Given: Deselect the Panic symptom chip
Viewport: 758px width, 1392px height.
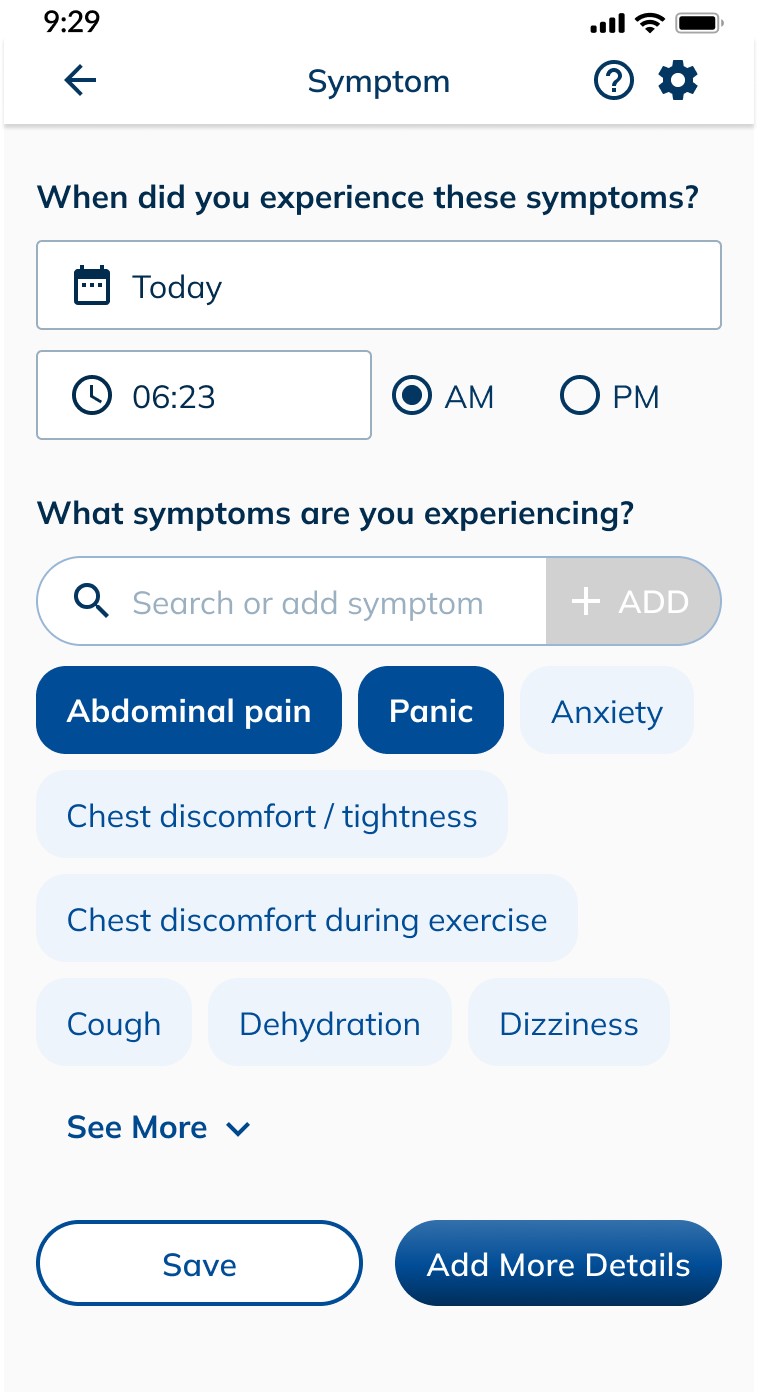Looking at the screenshot, I should click(x=431, y=710).
